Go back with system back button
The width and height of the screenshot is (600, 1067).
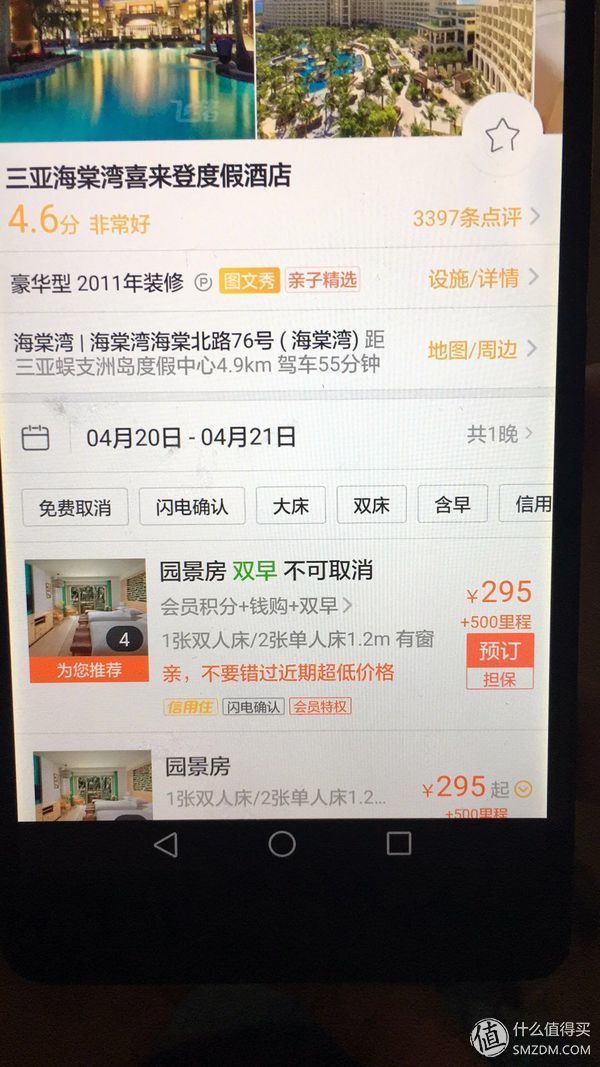pos(166,845)
